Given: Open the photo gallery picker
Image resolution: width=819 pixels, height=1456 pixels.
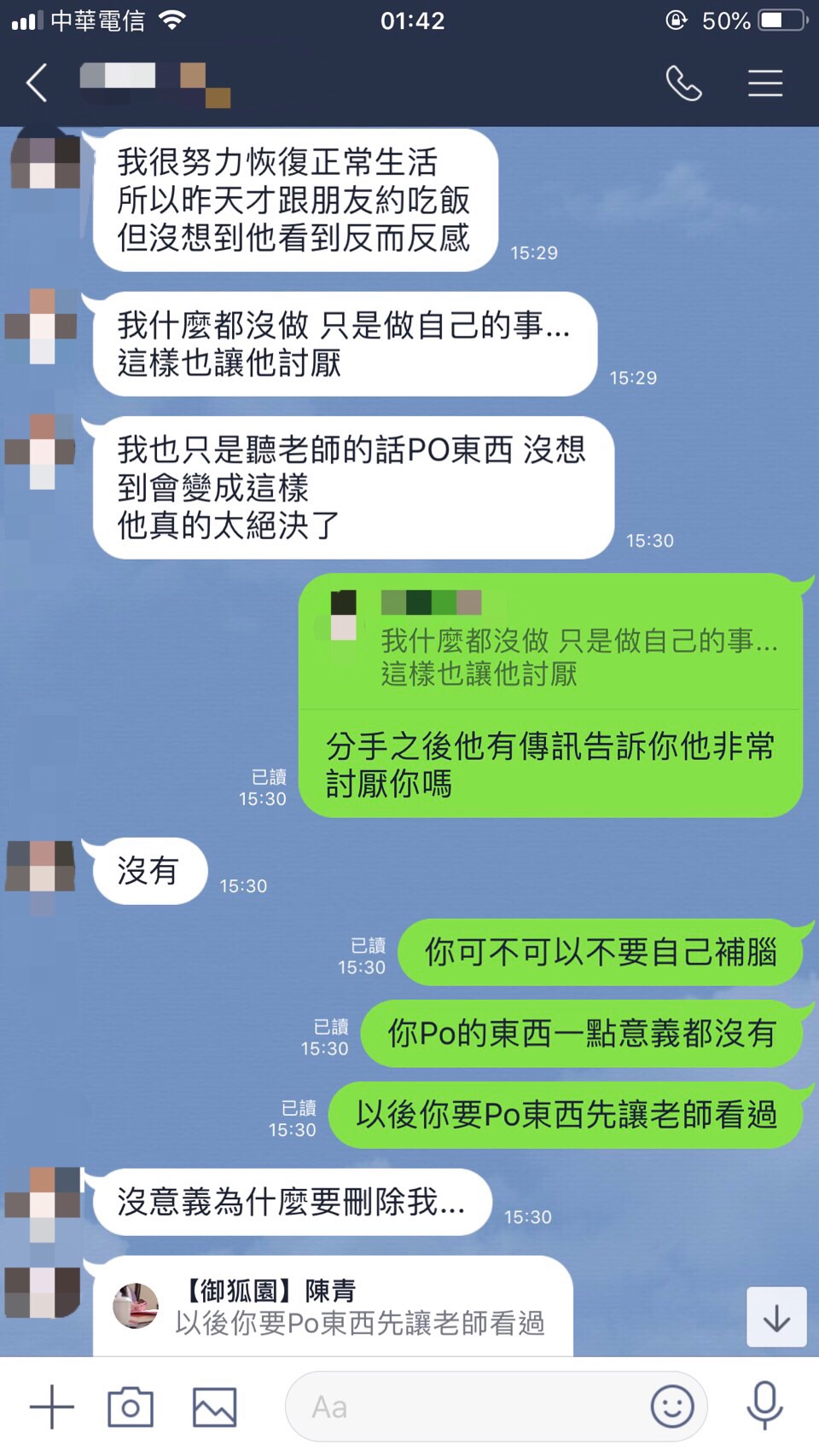Looking at the screenshot, I should 214,1407.
